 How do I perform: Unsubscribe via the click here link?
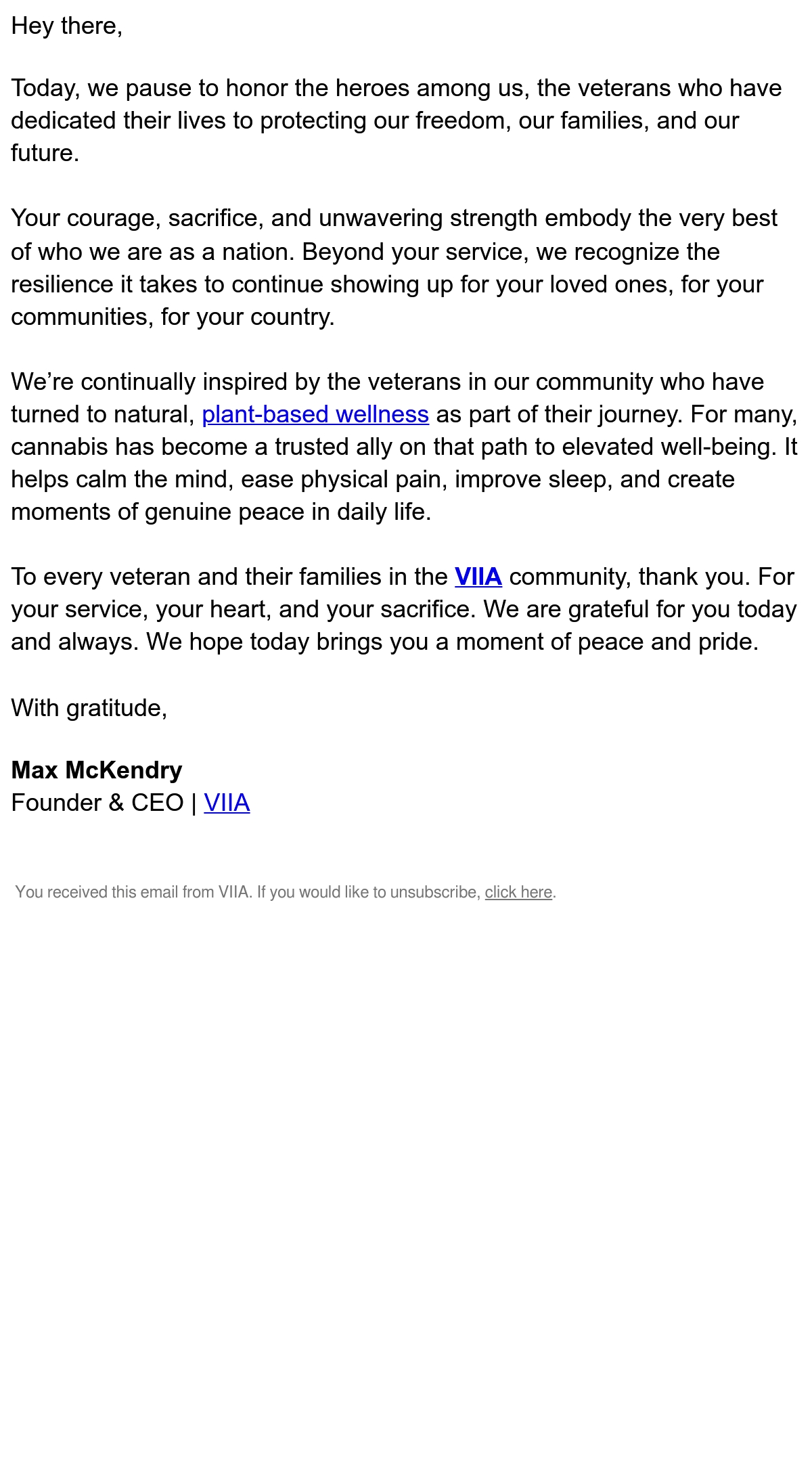[518, 892]
